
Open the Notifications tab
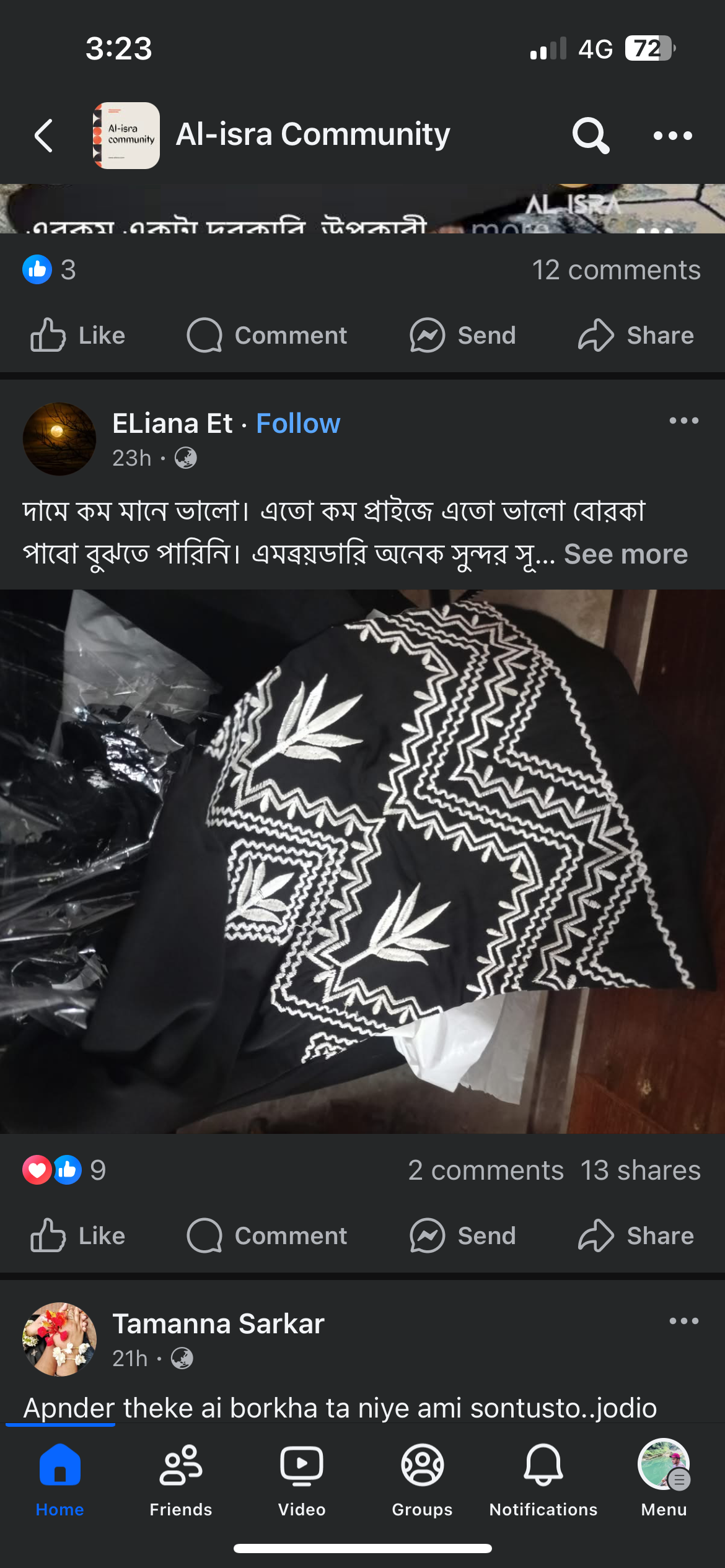[x=543, y=1480]
